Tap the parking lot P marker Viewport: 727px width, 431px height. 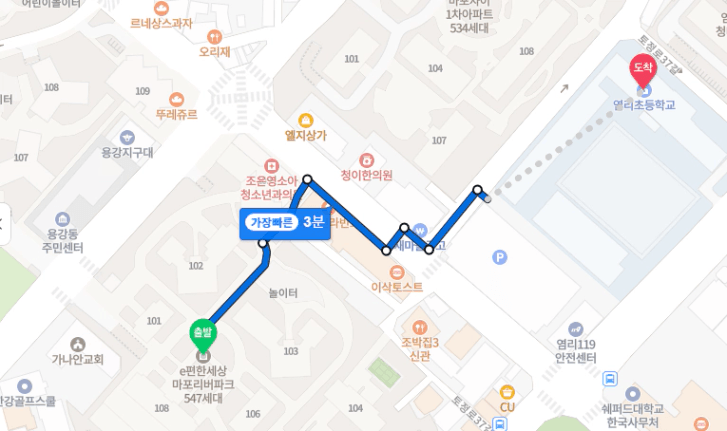click(500, 257)
